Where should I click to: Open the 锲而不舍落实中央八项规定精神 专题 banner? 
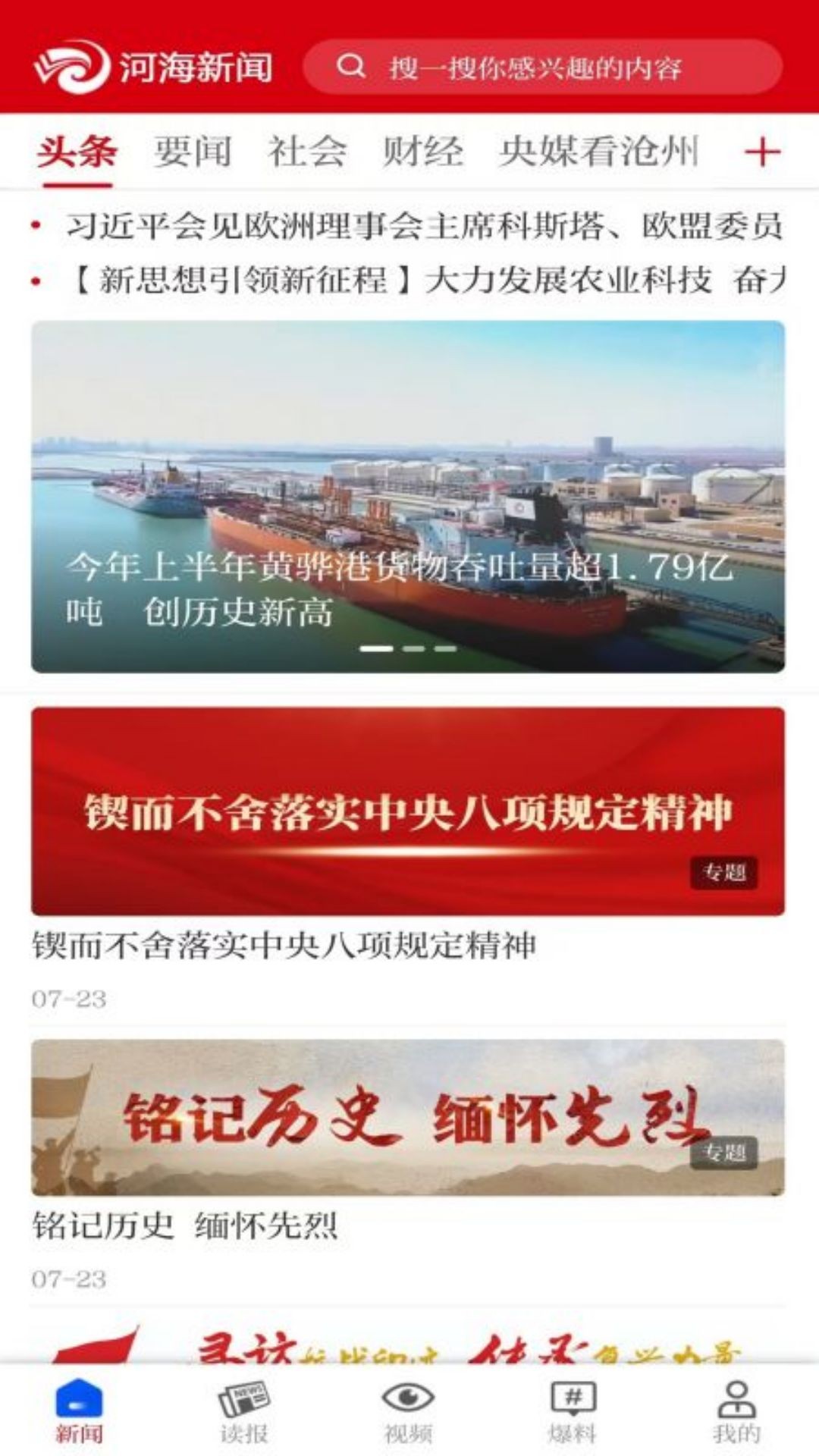[x=409, y=810]
